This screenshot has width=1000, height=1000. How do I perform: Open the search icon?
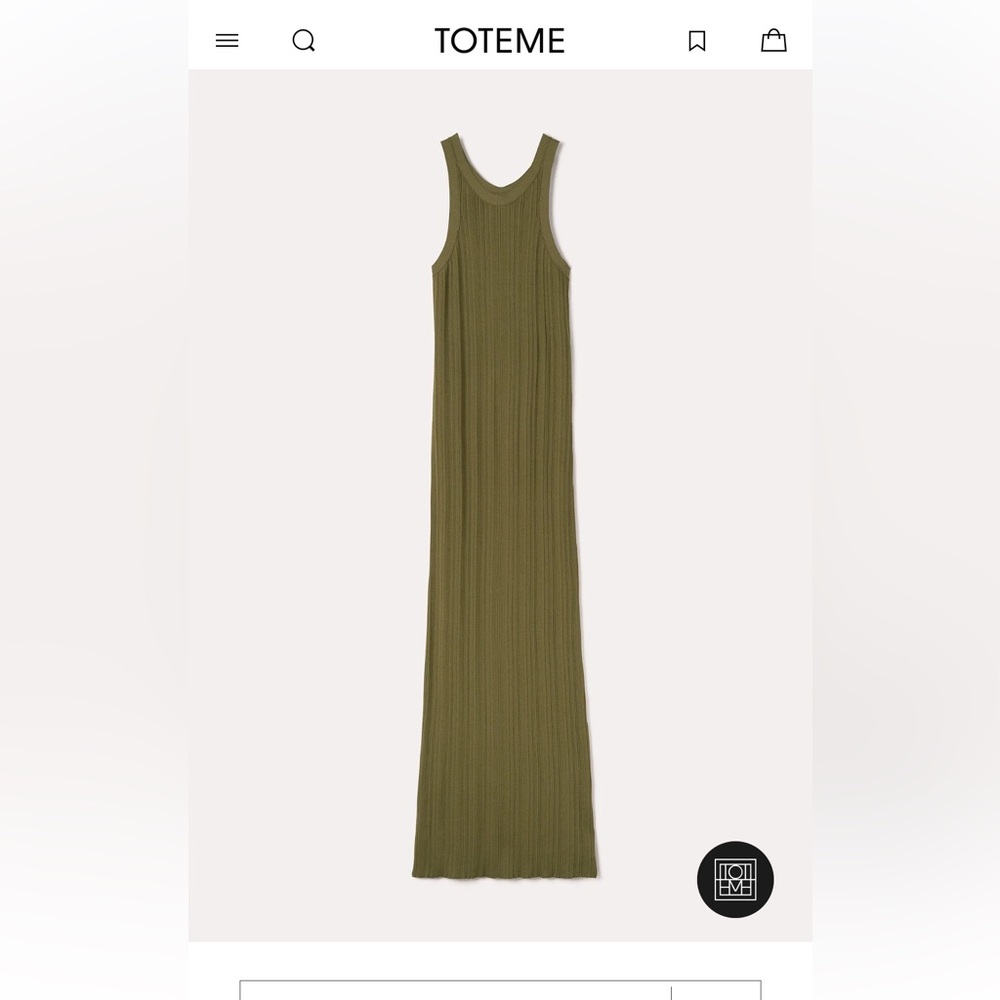pos(303,41)
